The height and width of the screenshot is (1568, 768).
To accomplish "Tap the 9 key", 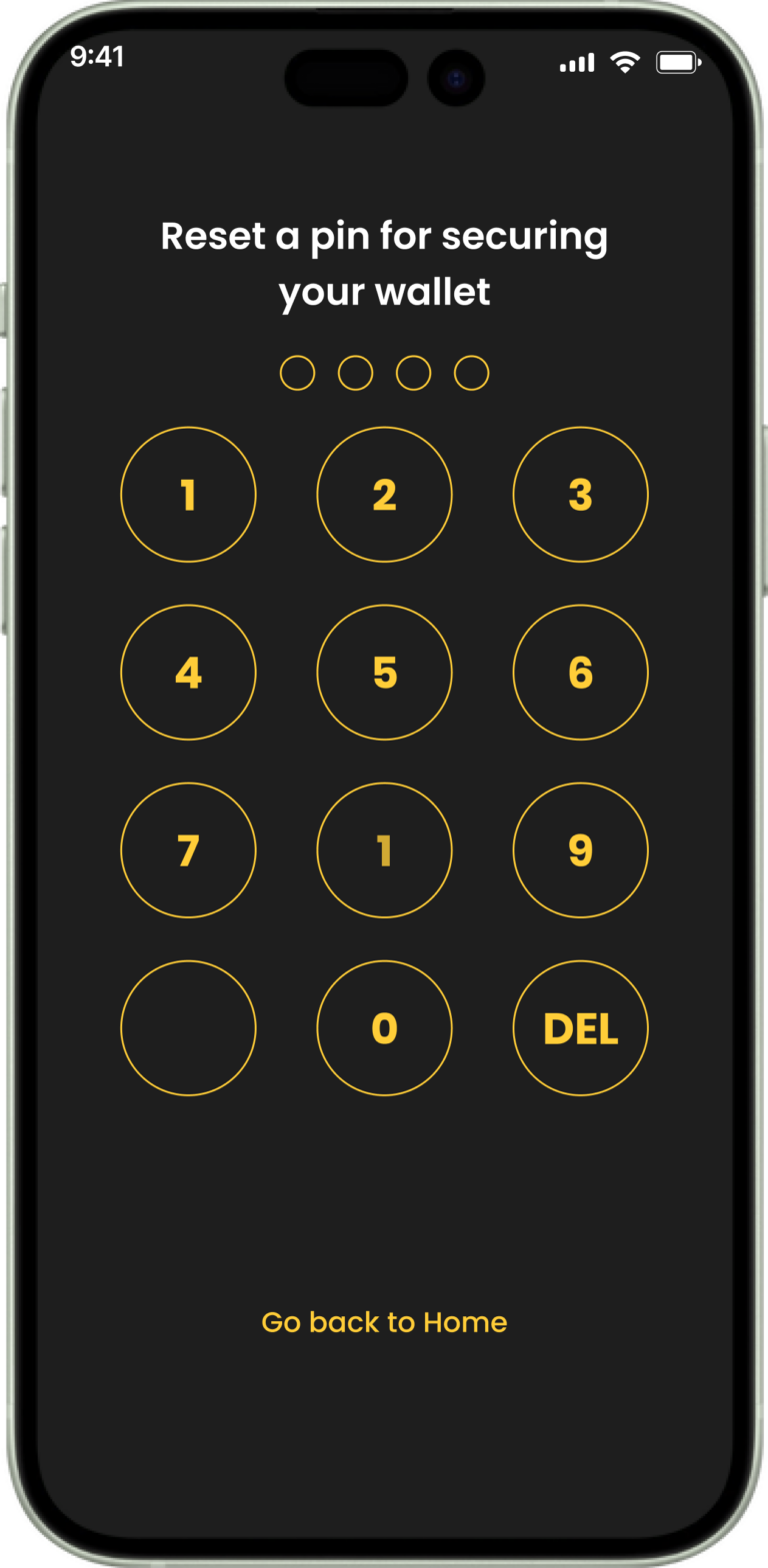I will coord(580,850).
